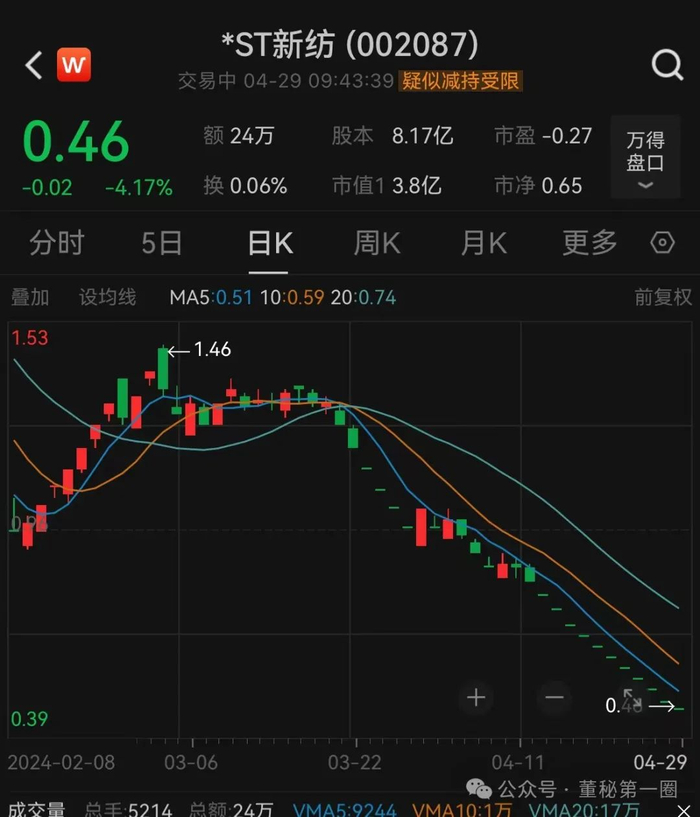Tap the red W logo icon
This screenshot has width=700, height=817.
(73, 66)
